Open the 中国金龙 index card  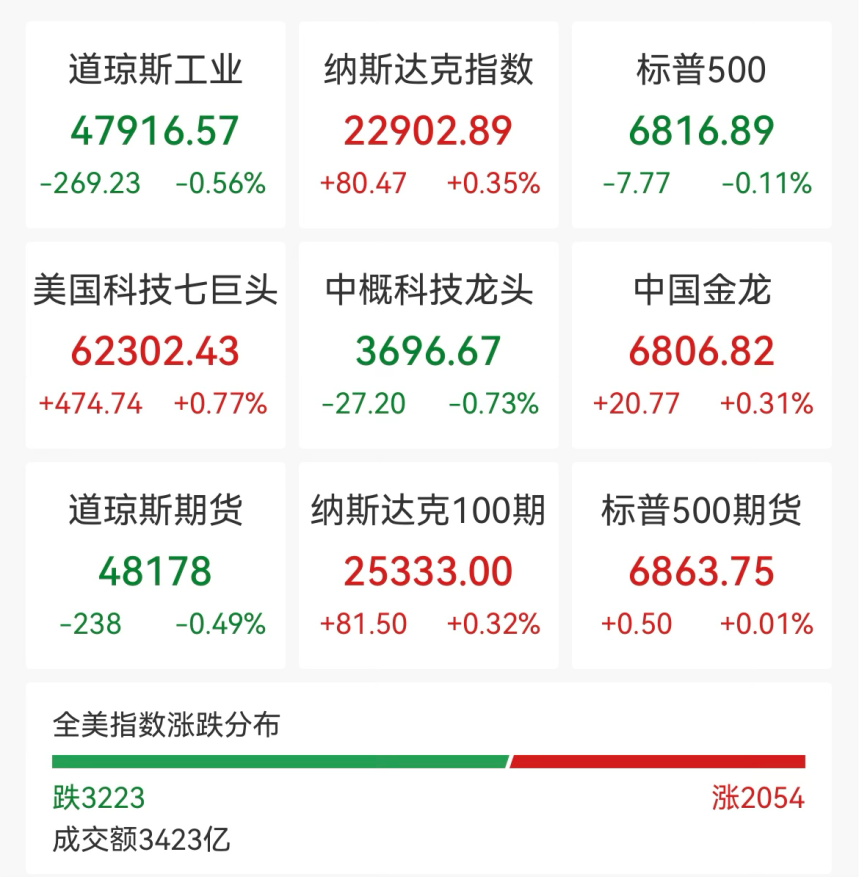pos(701,346)
